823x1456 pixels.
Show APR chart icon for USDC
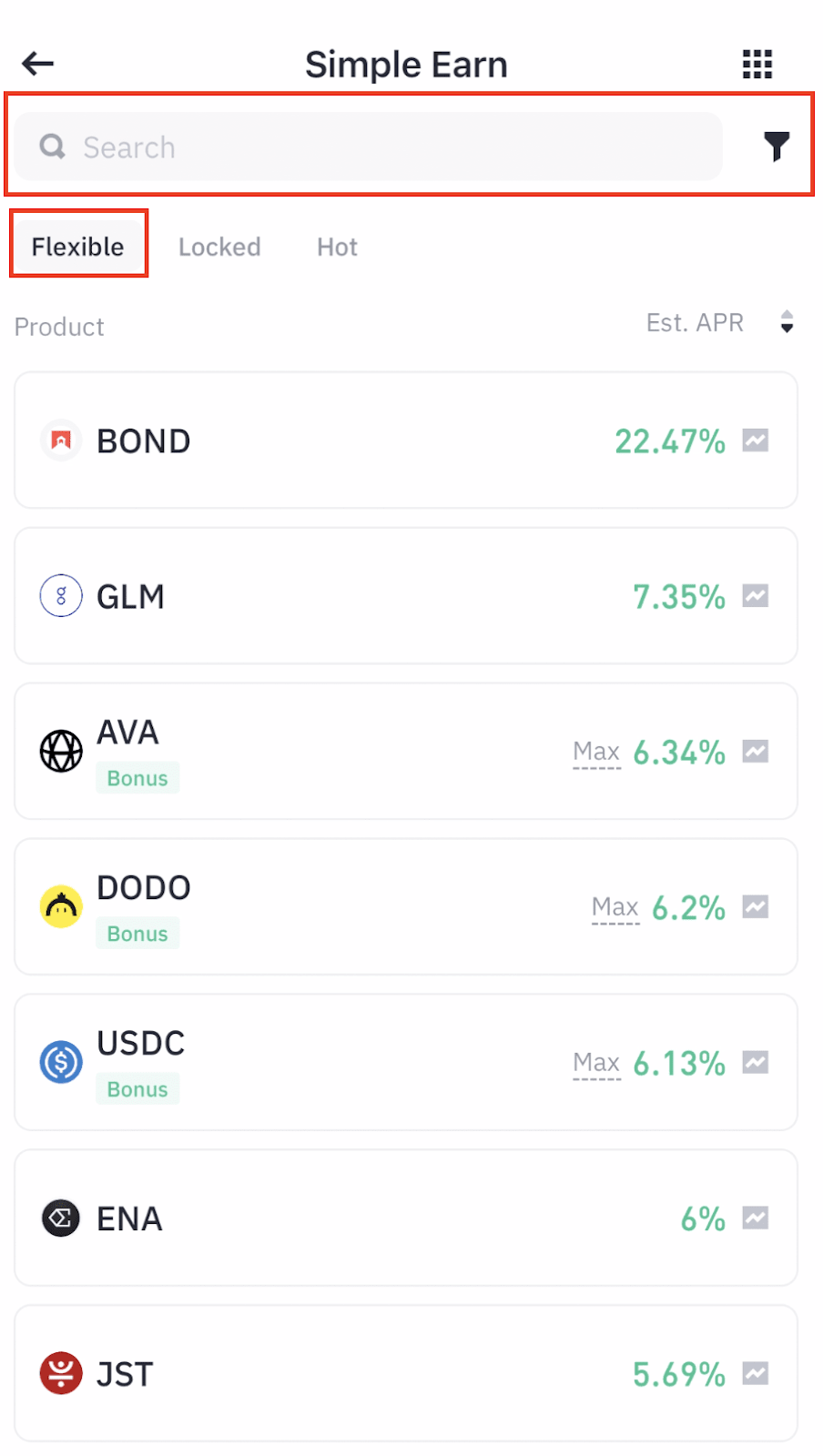coord(756,1062)
